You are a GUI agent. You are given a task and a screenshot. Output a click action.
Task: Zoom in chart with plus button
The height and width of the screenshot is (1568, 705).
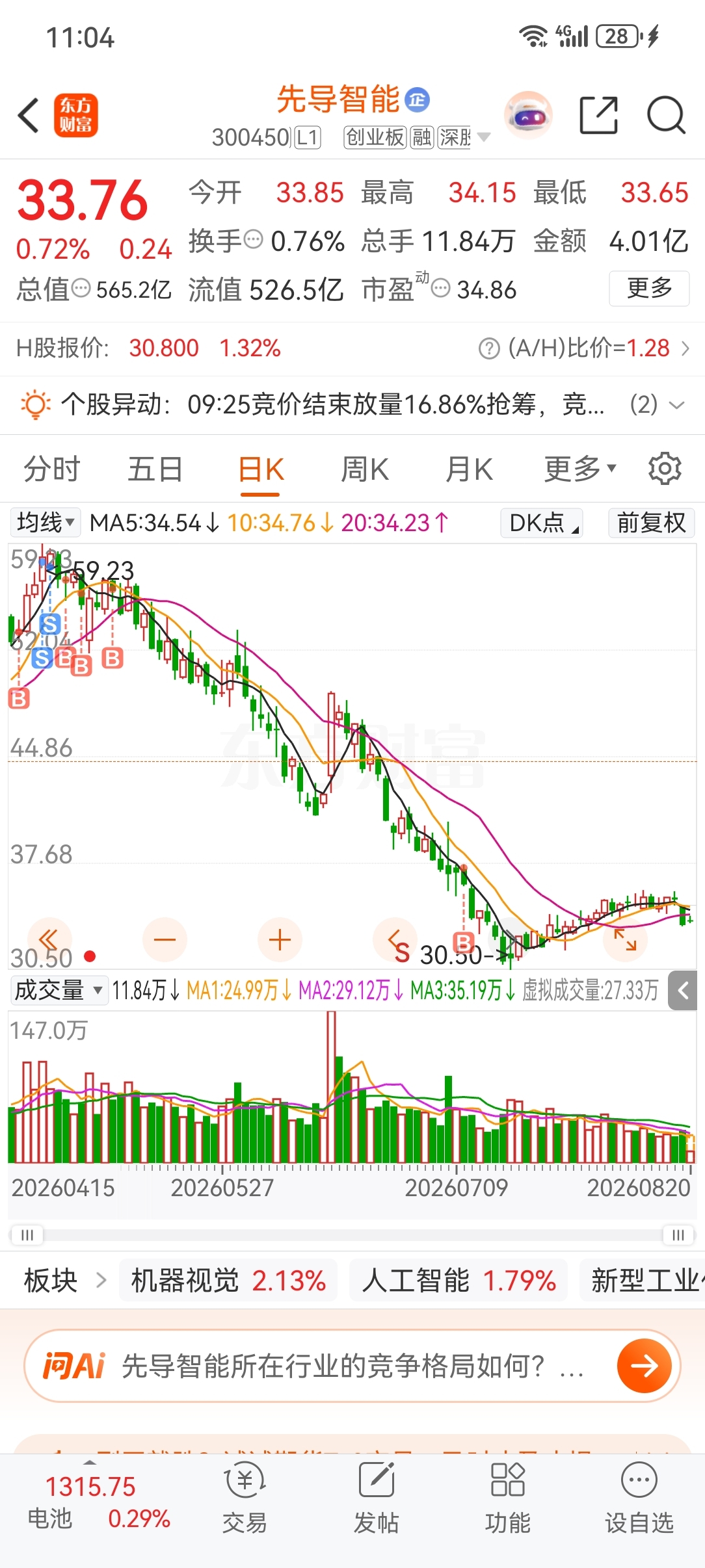point(280,939)
